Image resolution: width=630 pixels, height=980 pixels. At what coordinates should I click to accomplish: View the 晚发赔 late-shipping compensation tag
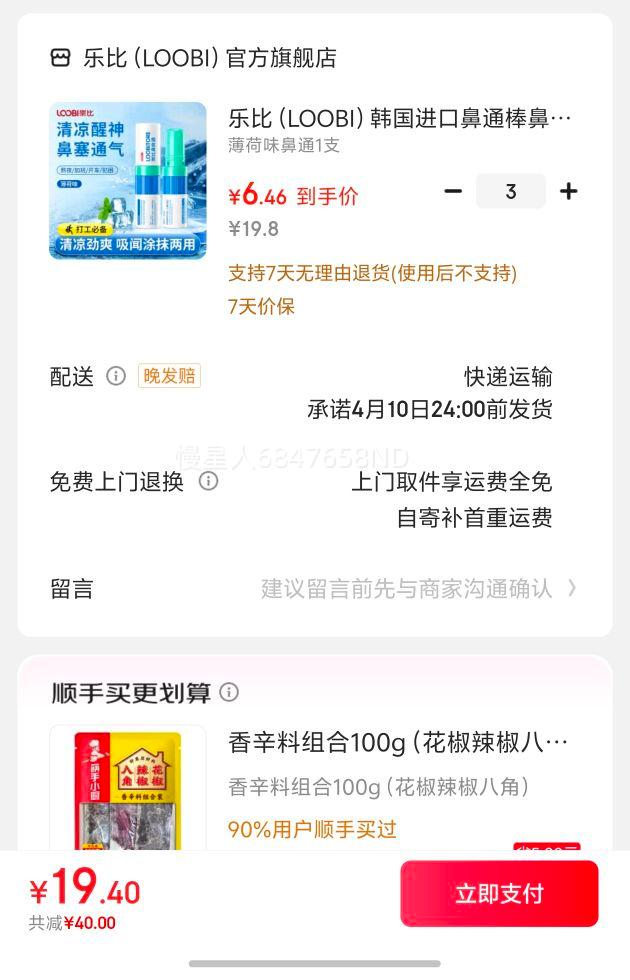[169, 376]
